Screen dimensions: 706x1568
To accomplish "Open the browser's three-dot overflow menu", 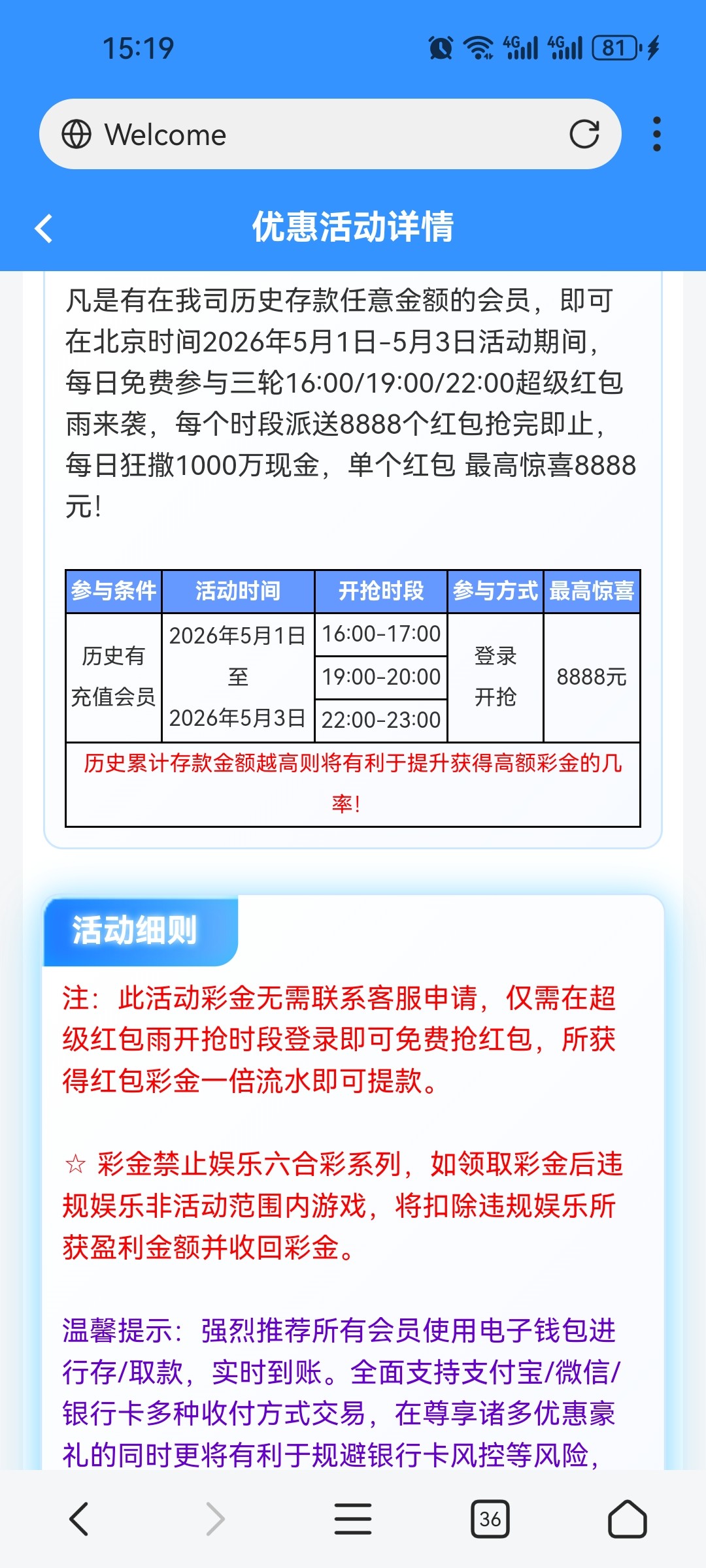I will tap(657, 134).
